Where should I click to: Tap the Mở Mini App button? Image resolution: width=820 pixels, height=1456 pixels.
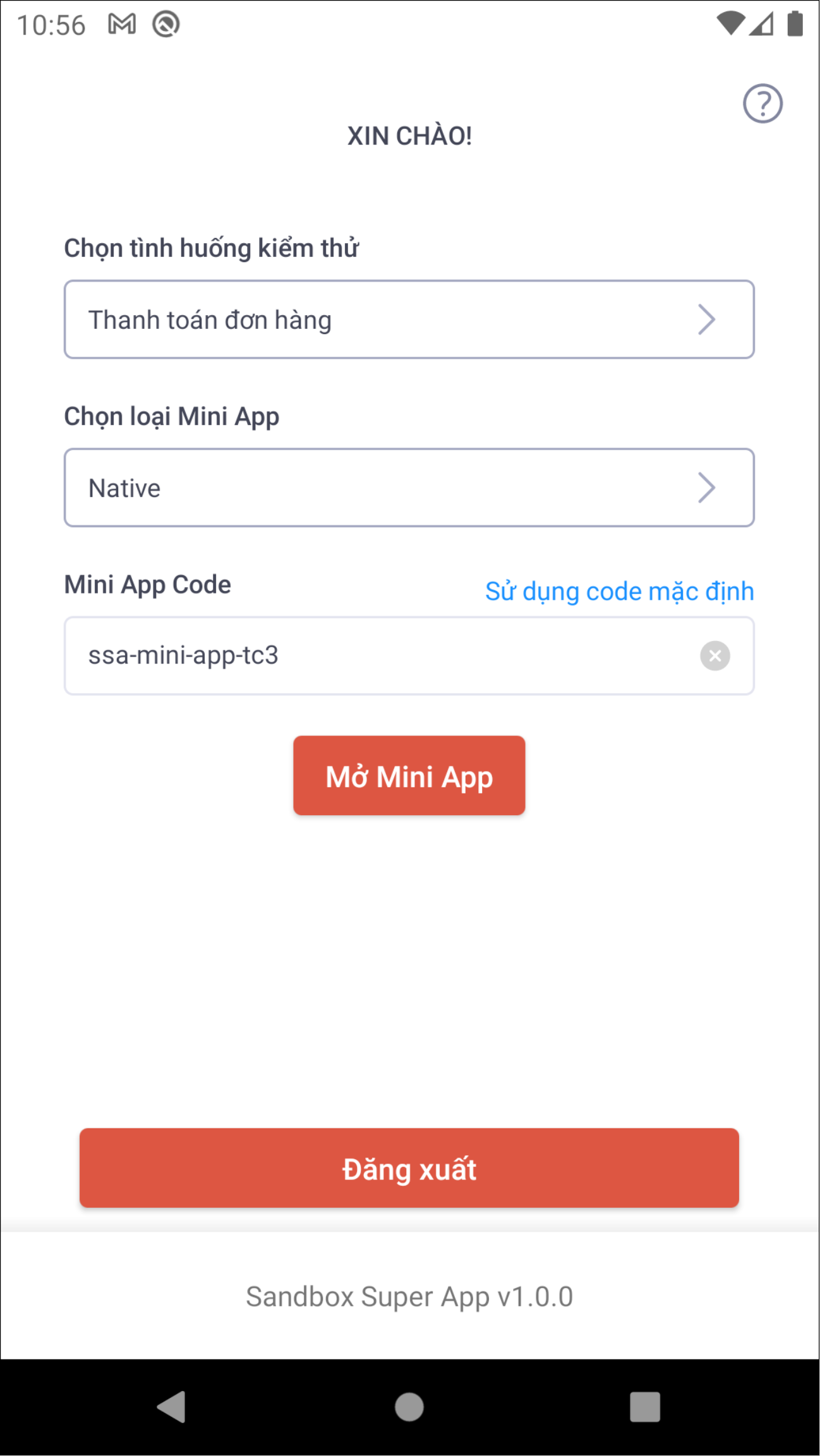click(x=409, y=775)
